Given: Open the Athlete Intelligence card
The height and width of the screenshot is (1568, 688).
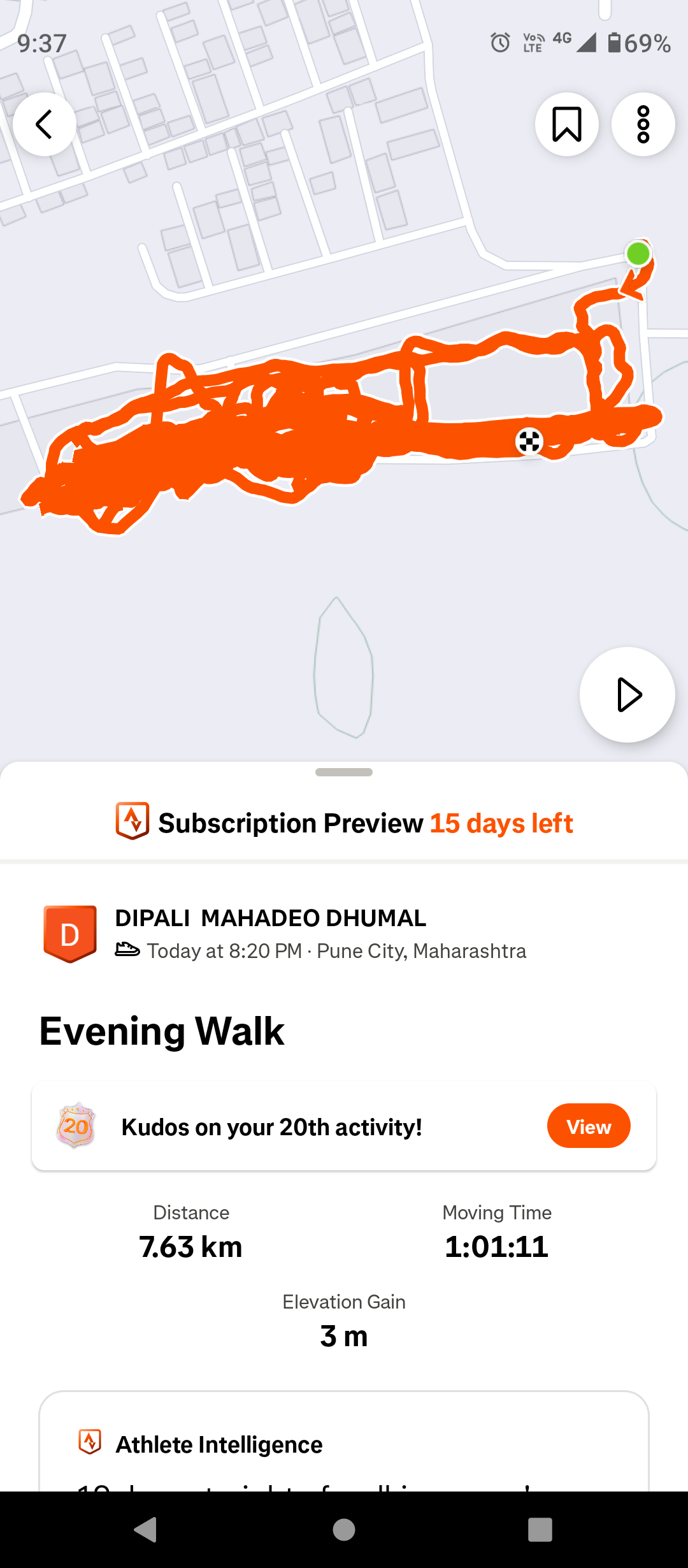Looking at the screenshot, I should 344,1444.
